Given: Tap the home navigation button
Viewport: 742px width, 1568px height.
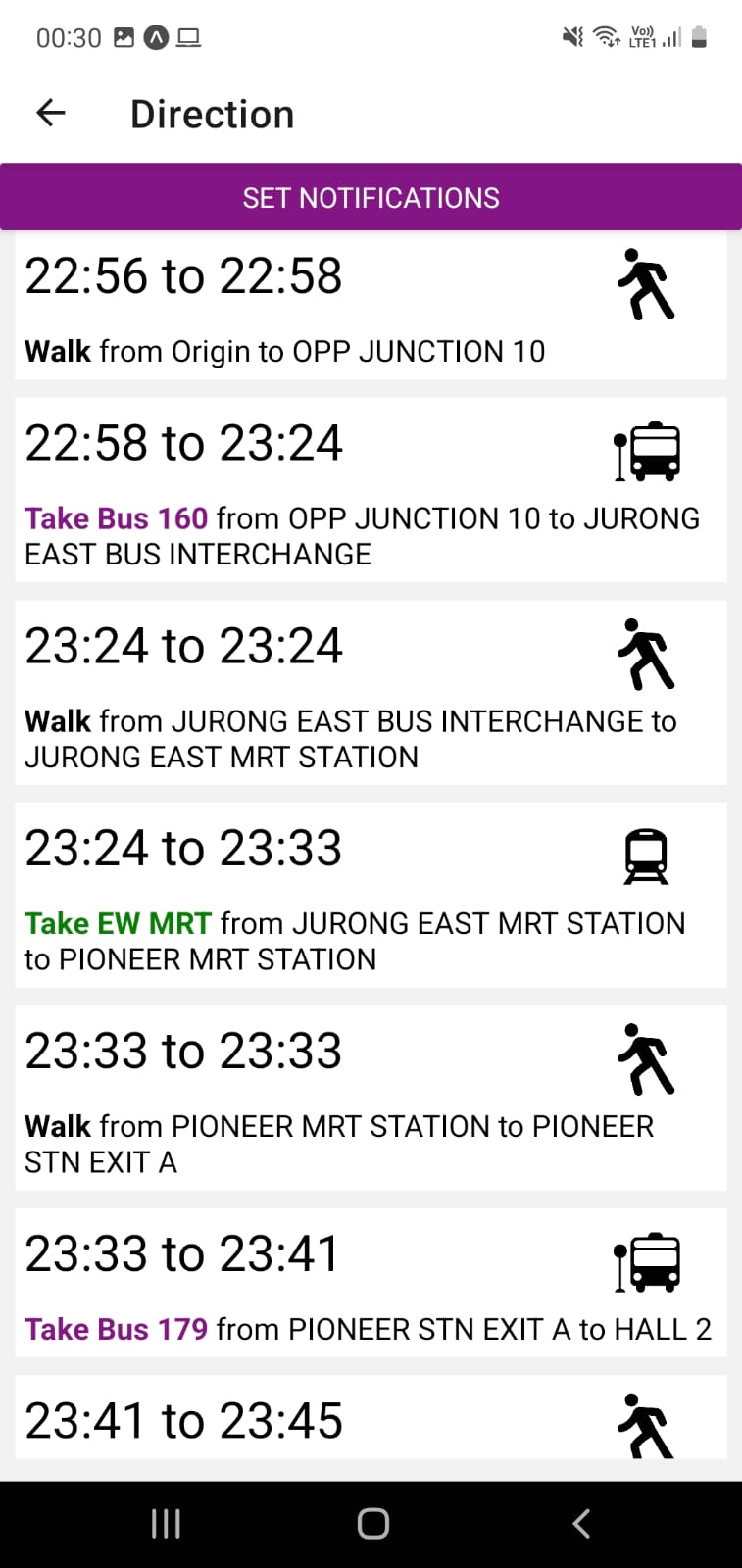Looking at the screenshot, I should [371, 1523].
